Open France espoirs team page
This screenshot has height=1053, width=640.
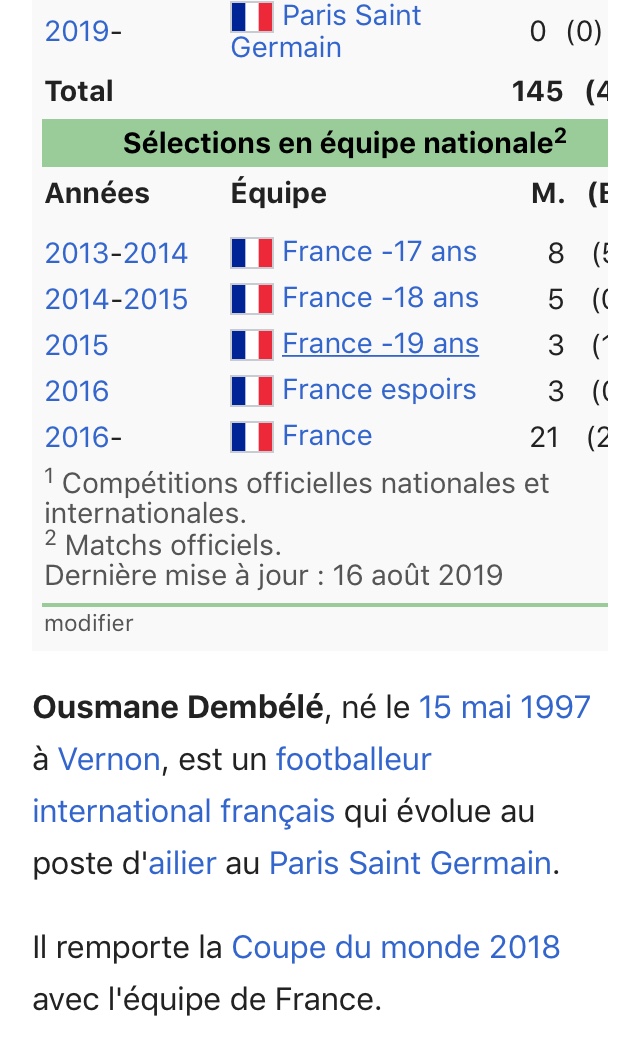tap(379, 390)
